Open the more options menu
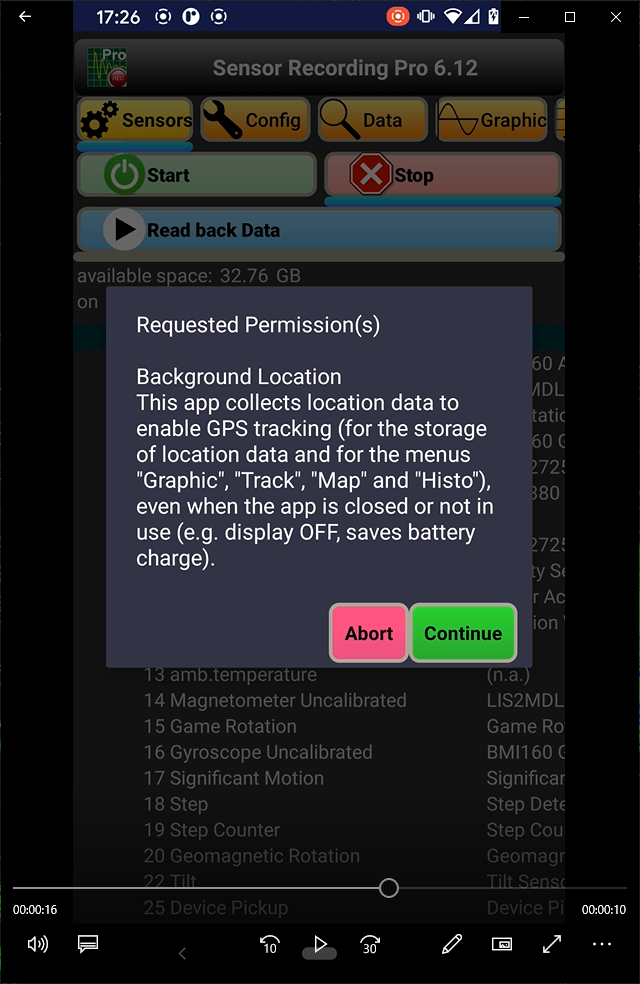Viewport: 640px width, 984px height. [x=601, y=944]
